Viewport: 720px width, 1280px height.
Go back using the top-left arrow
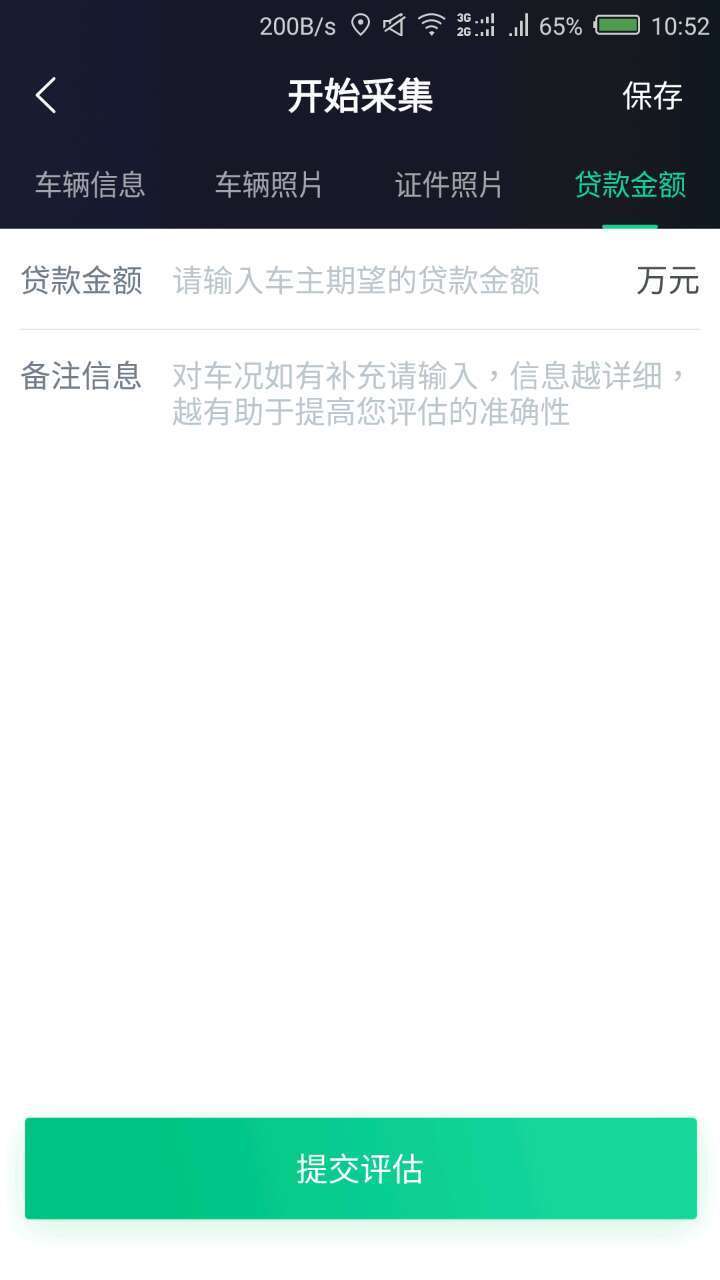click(x=46, y=96)
